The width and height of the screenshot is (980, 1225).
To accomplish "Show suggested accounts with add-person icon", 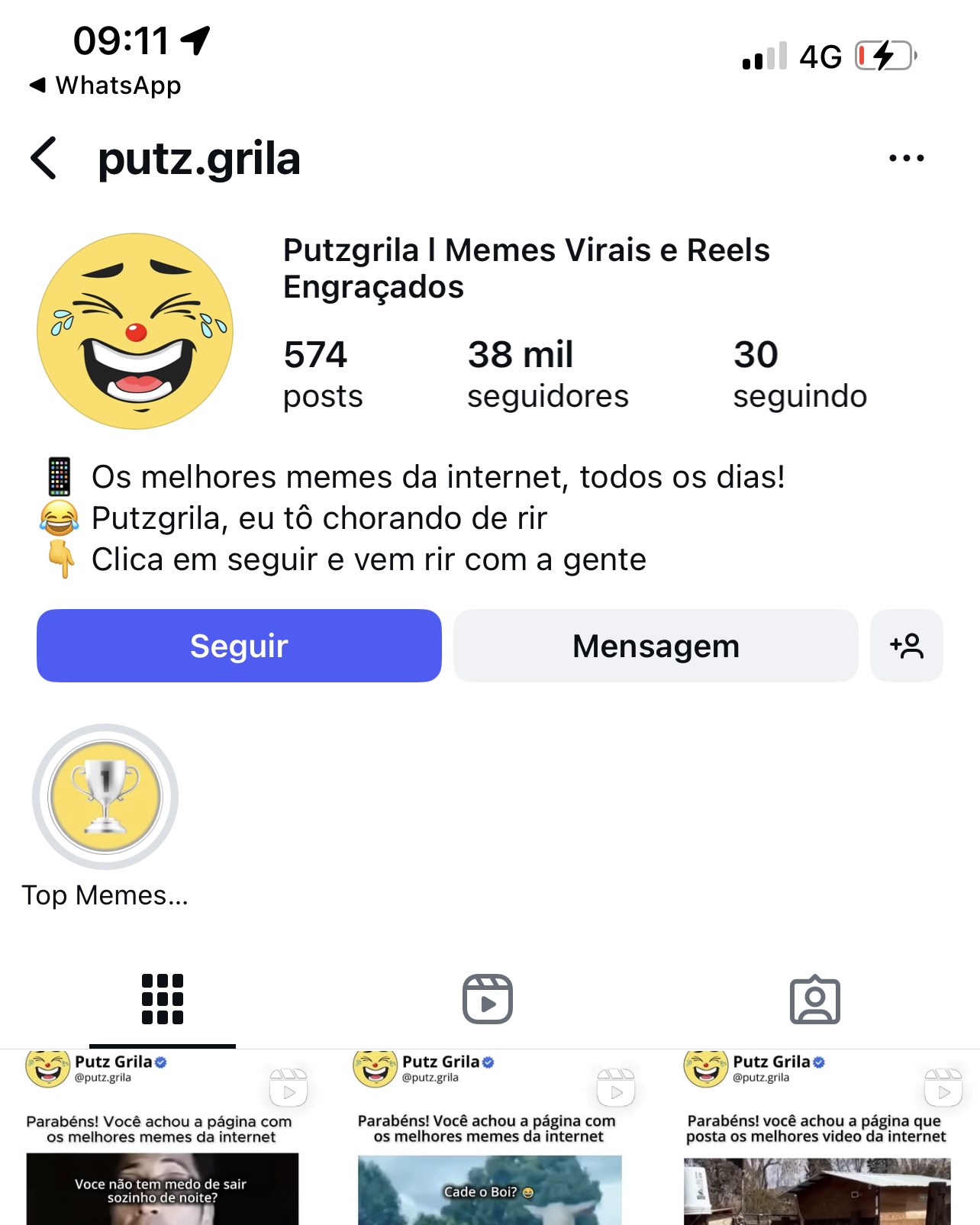I will [906, 646].
